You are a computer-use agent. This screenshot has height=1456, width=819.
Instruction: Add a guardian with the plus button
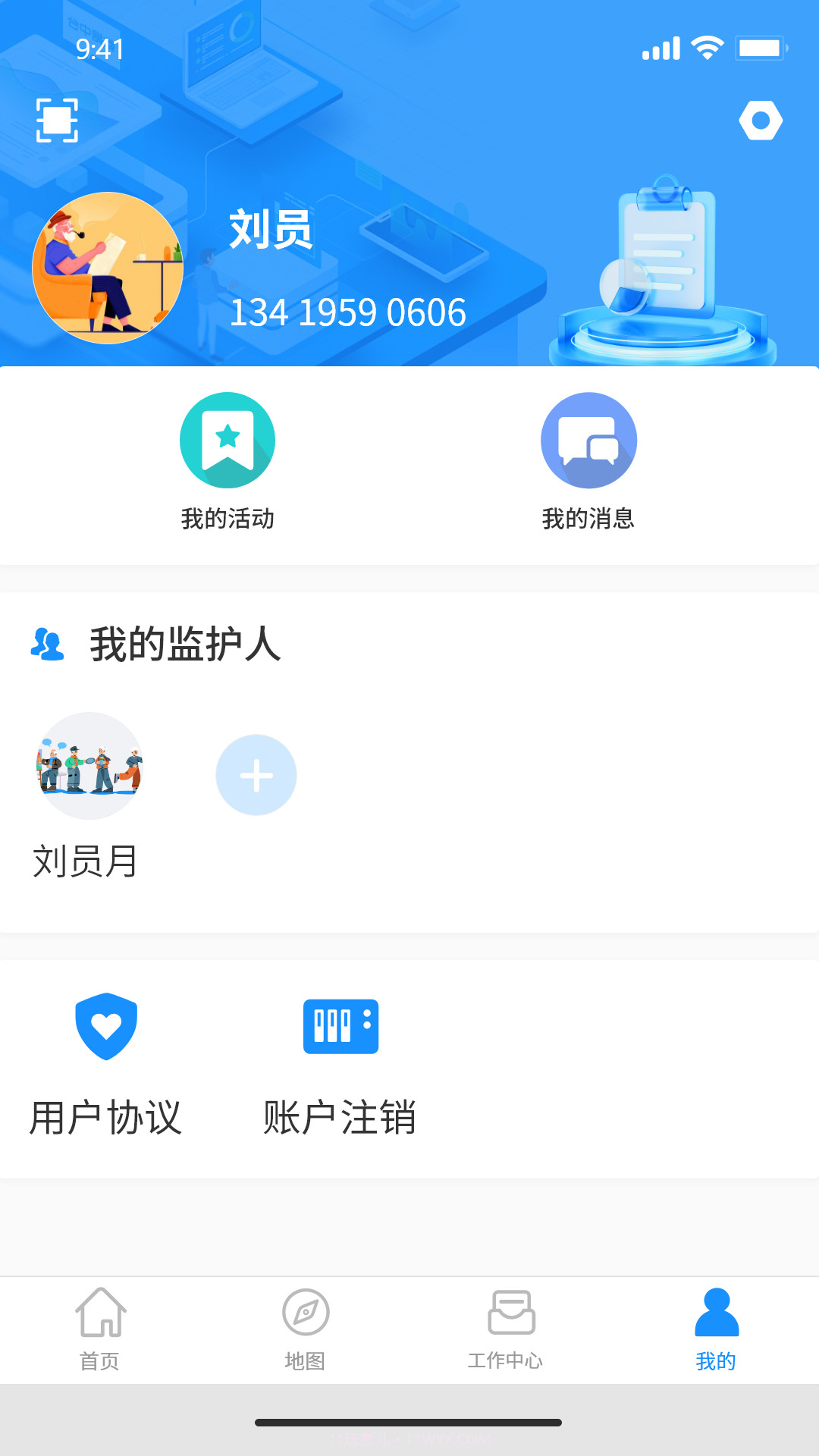(x=256, y=775)
